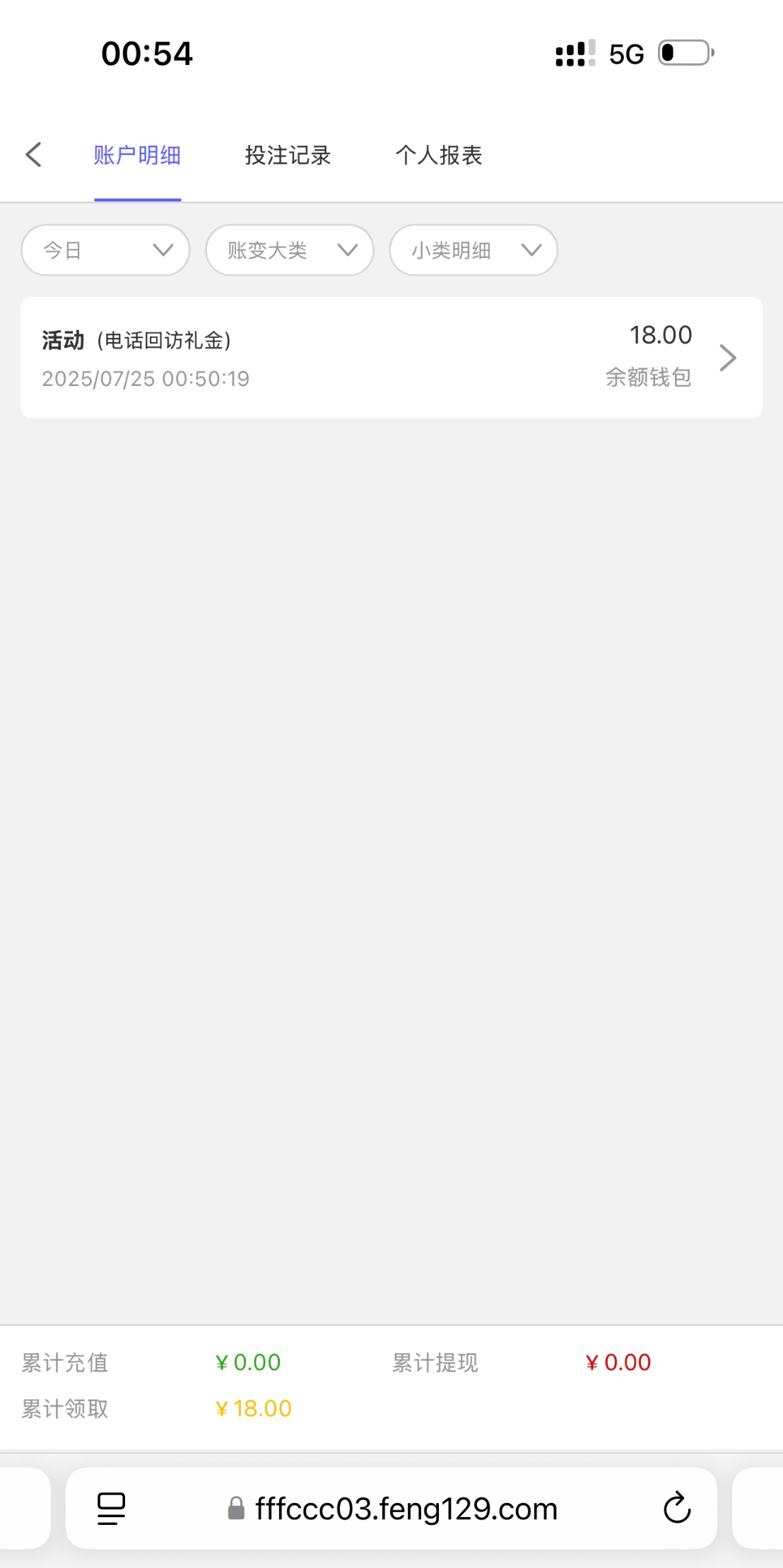Select the 账户明细 tab
783x1568 pixels.
pos(137,156)
